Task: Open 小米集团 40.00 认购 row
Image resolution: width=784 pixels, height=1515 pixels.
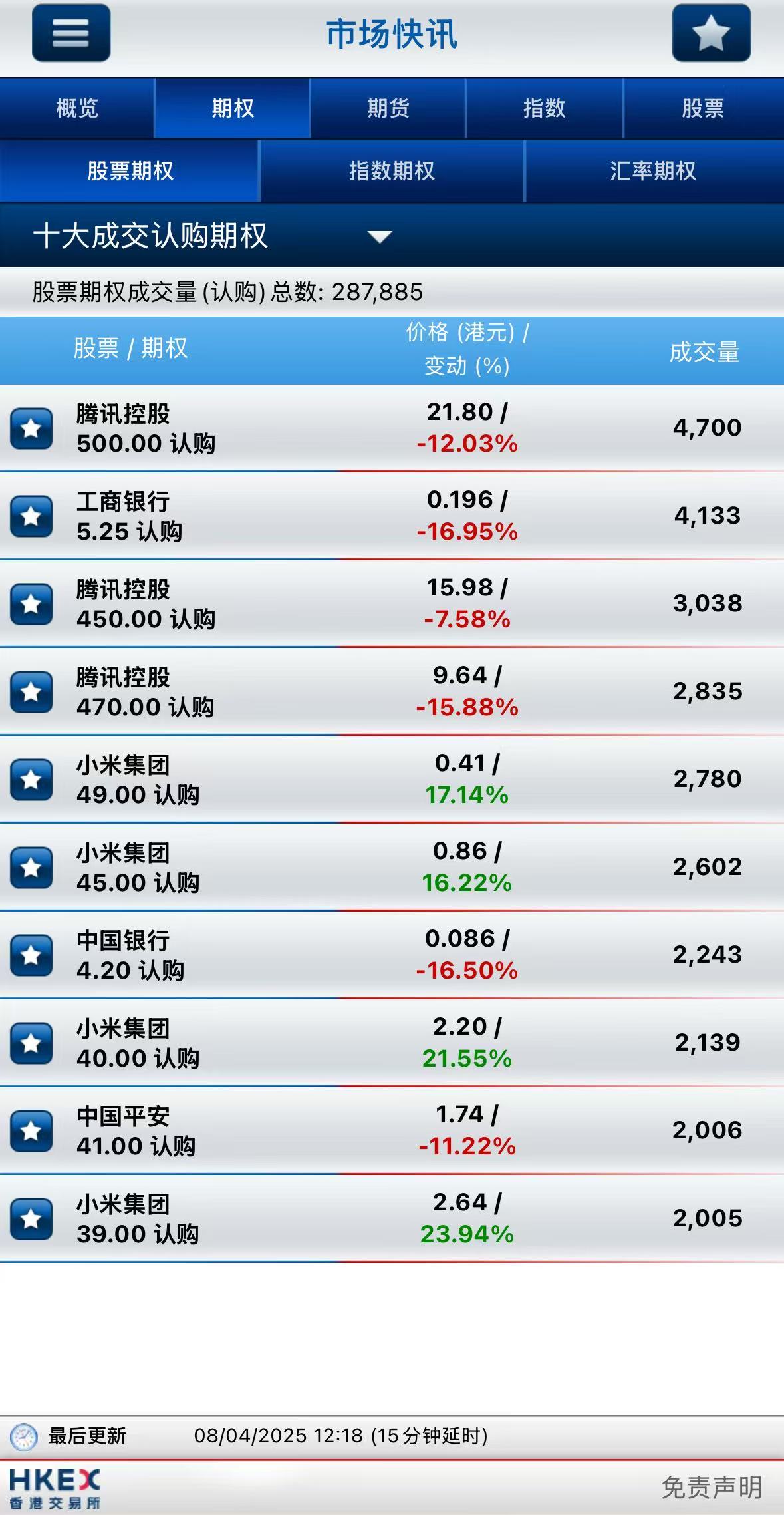Action: coord(392,1043)
